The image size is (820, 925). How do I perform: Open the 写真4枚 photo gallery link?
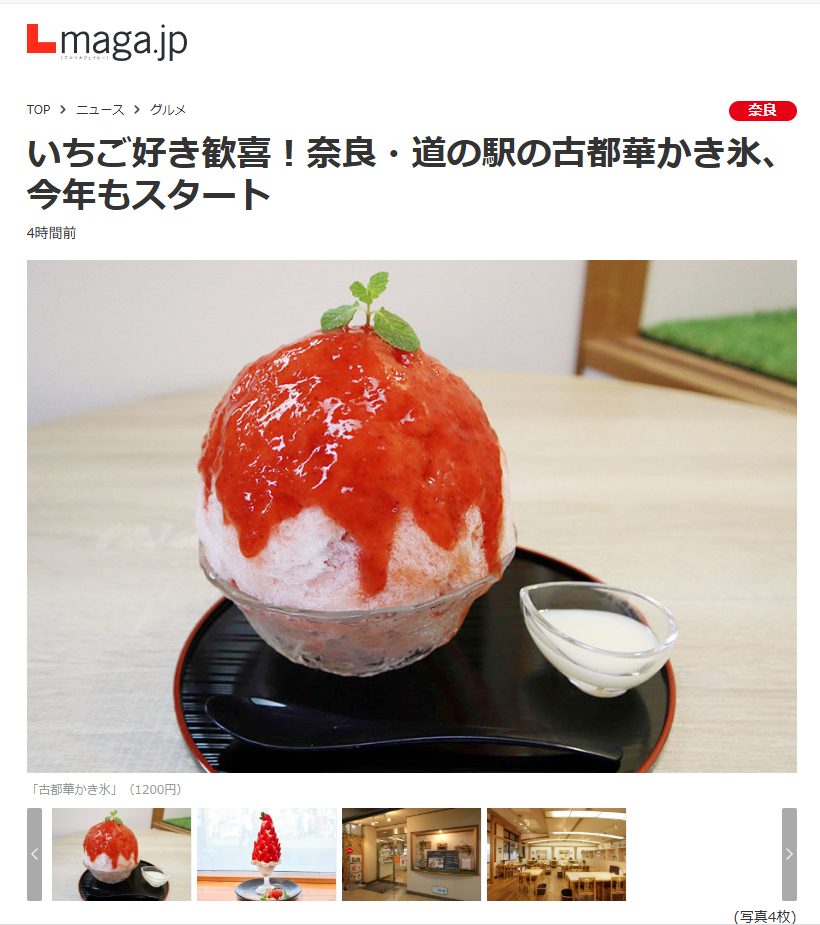click(x=764, y=916)
